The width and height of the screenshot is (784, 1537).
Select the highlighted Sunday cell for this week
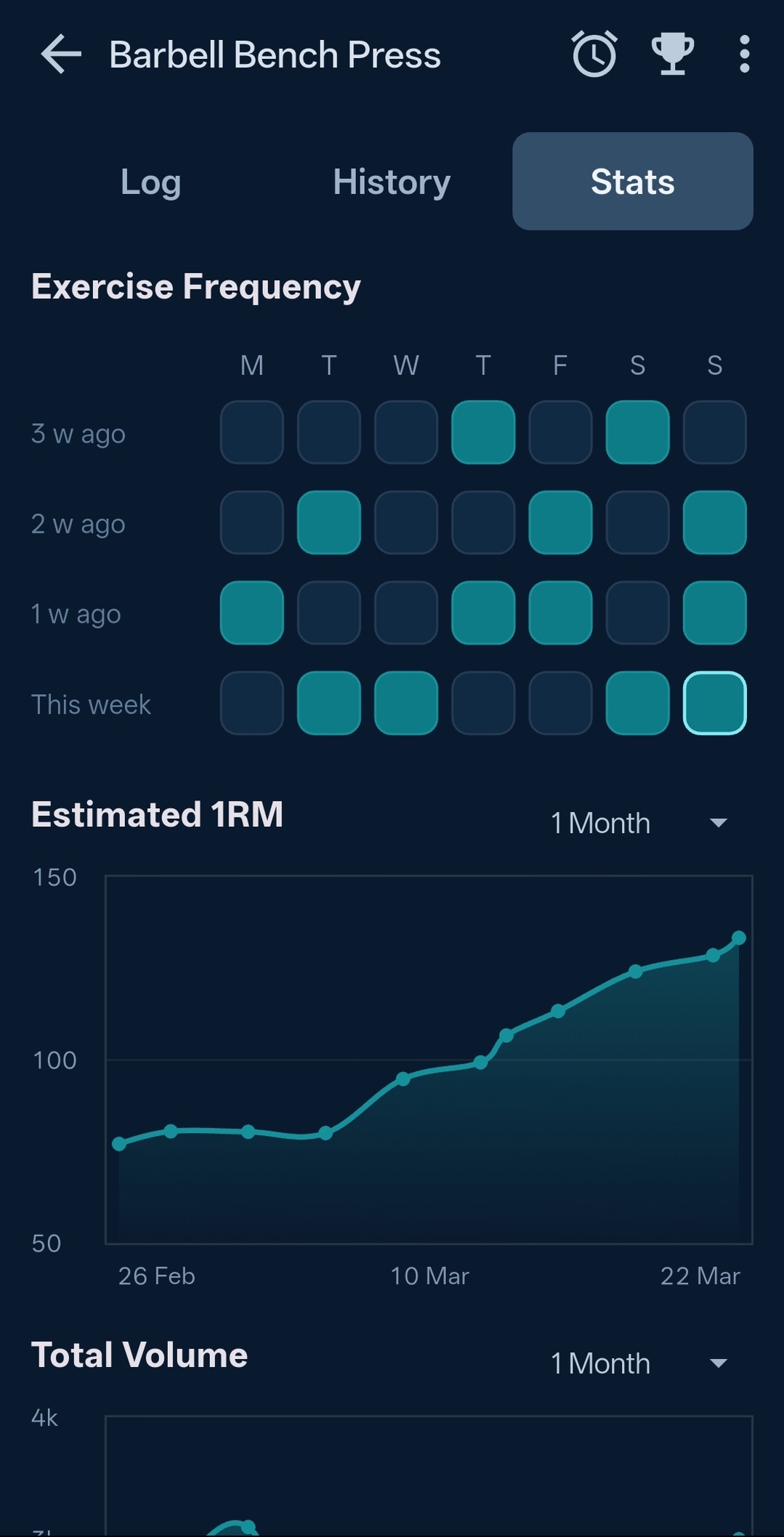714,703
